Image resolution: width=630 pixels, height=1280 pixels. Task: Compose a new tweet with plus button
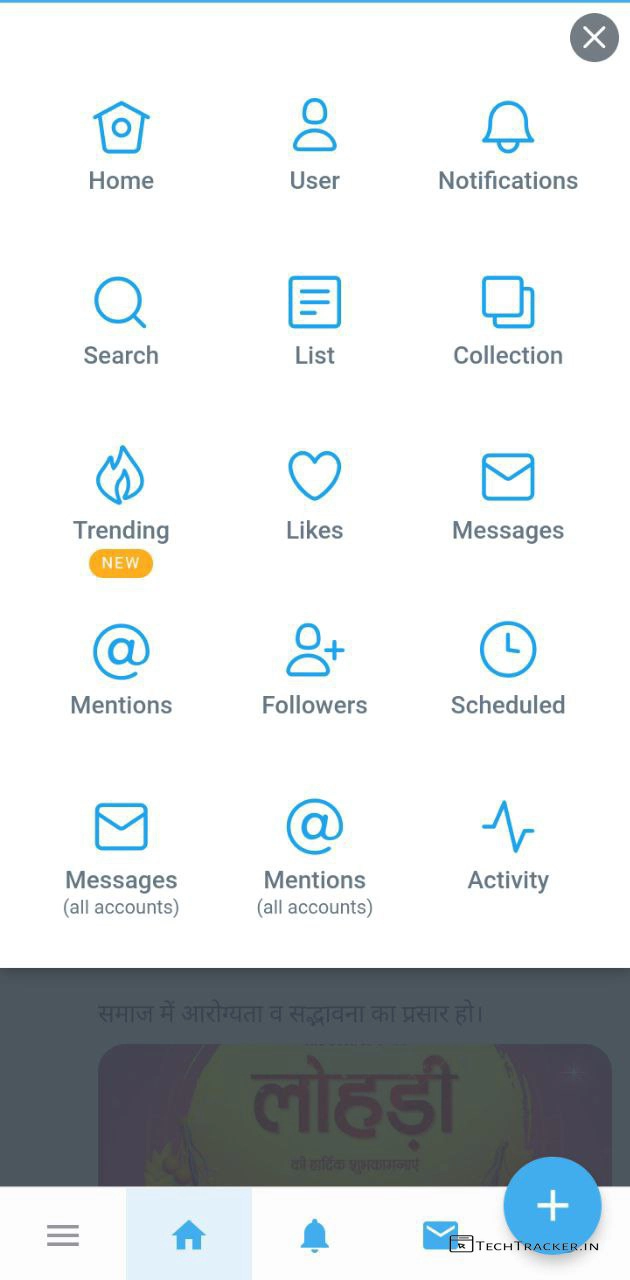click(552, 1206)
